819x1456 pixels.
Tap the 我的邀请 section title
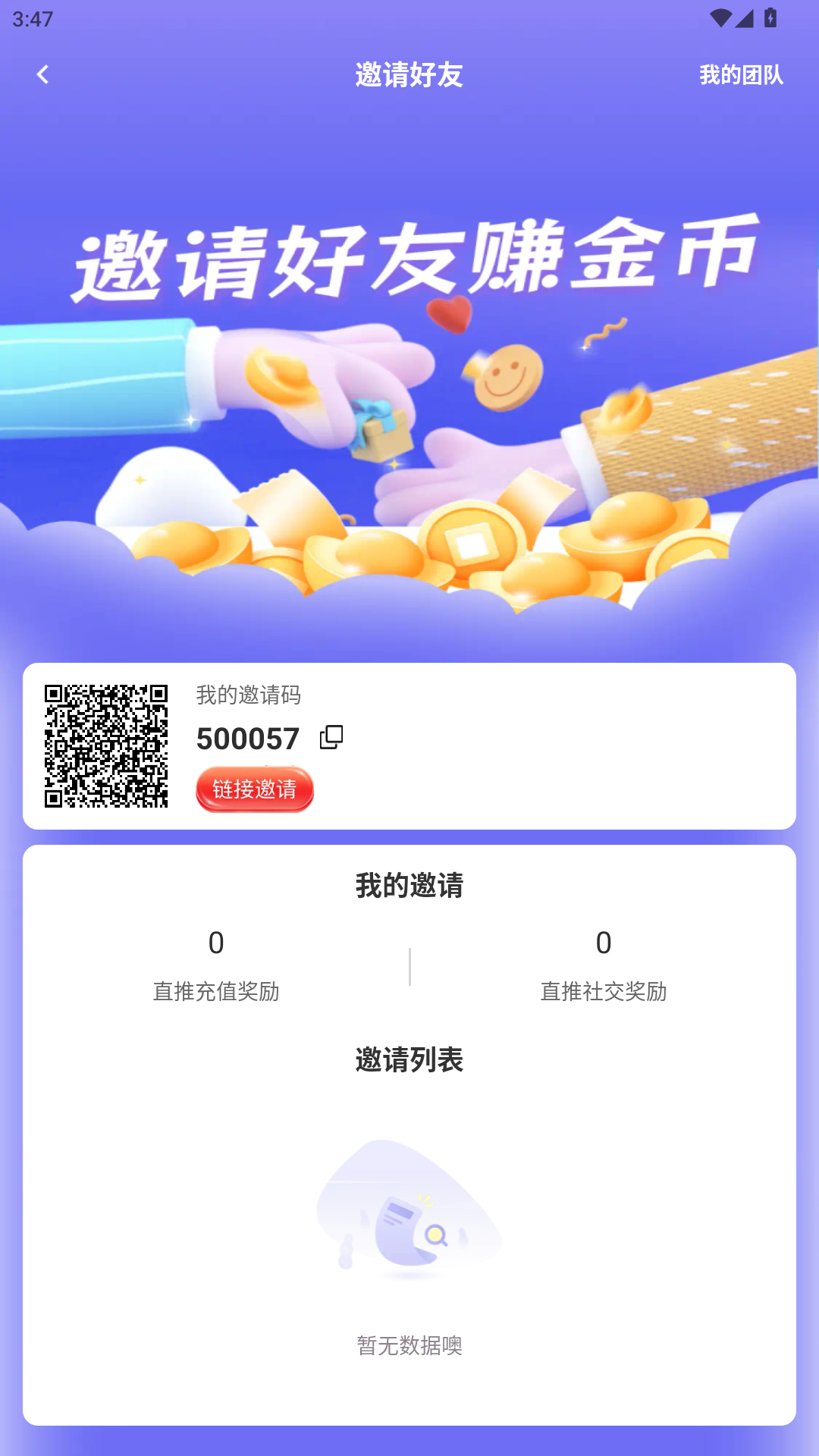coord(409,886)
